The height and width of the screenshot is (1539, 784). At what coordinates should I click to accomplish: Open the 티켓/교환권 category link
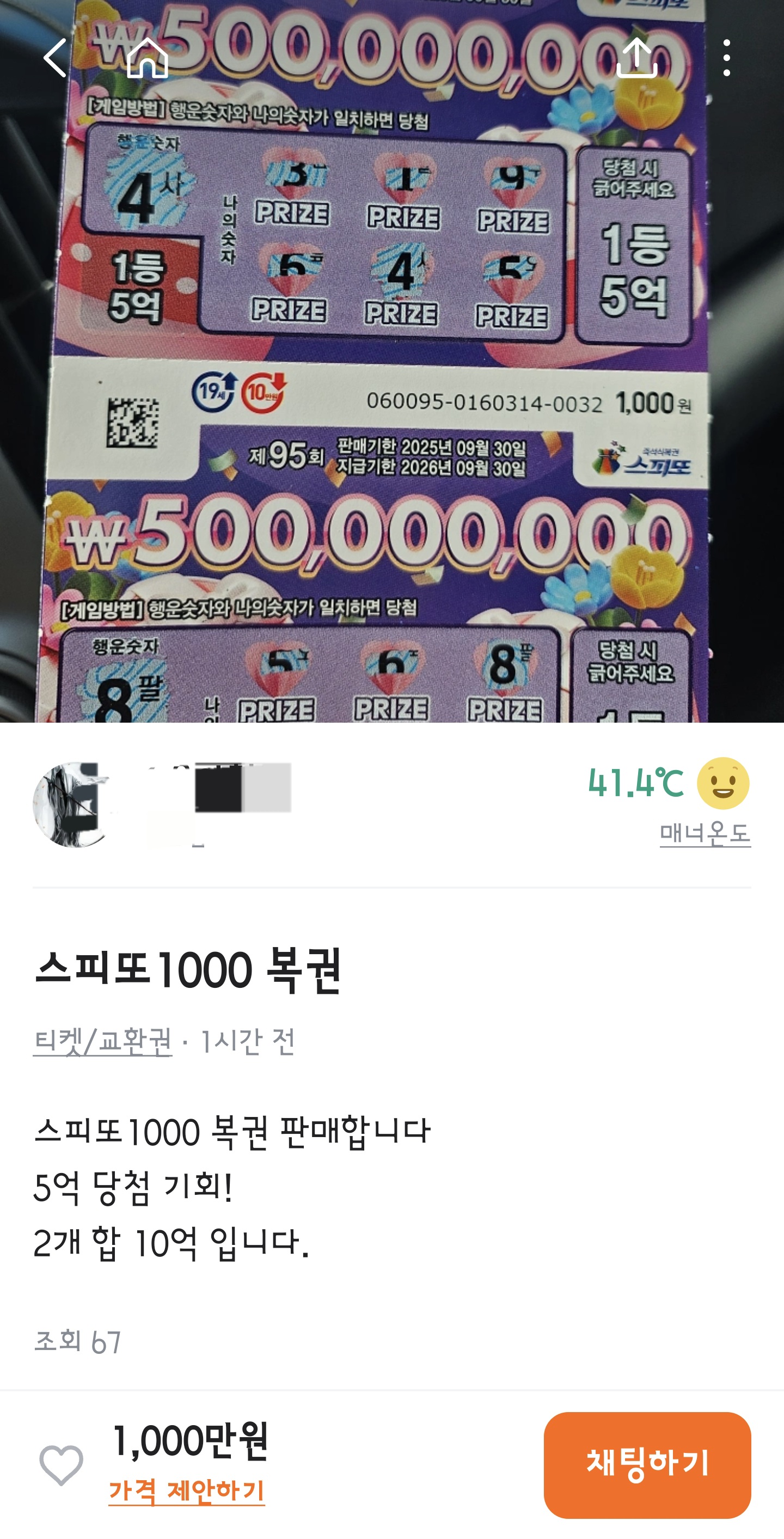coord(103,1041)
